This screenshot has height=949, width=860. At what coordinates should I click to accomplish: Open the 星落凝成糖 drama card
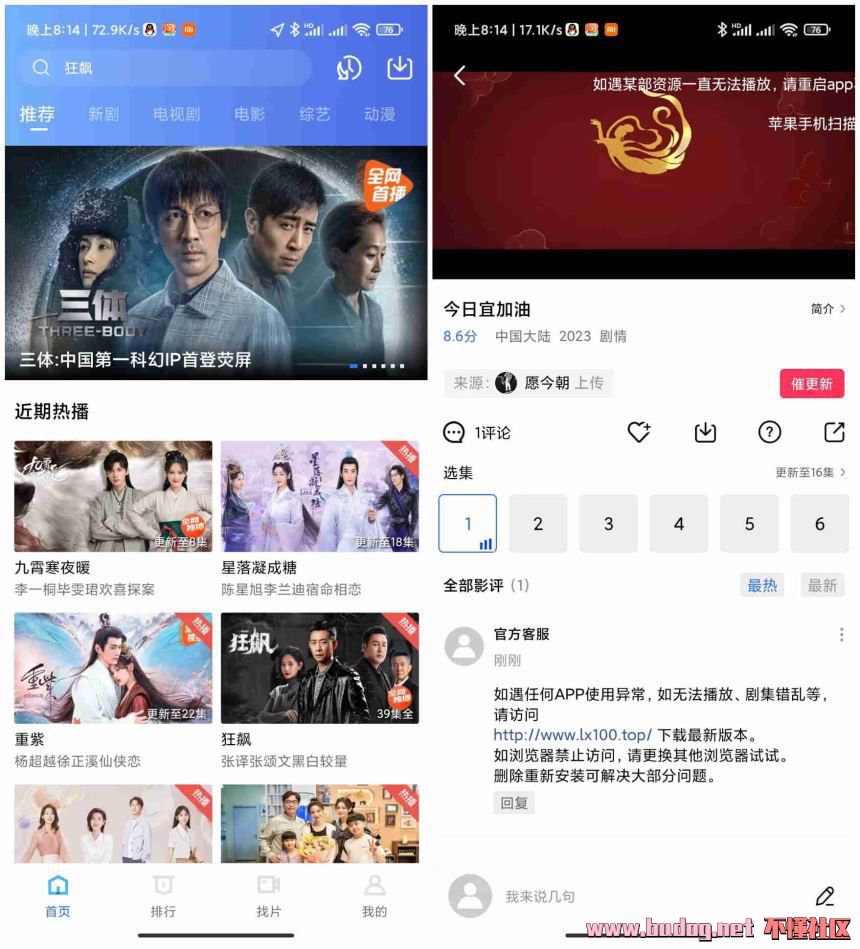320,497
